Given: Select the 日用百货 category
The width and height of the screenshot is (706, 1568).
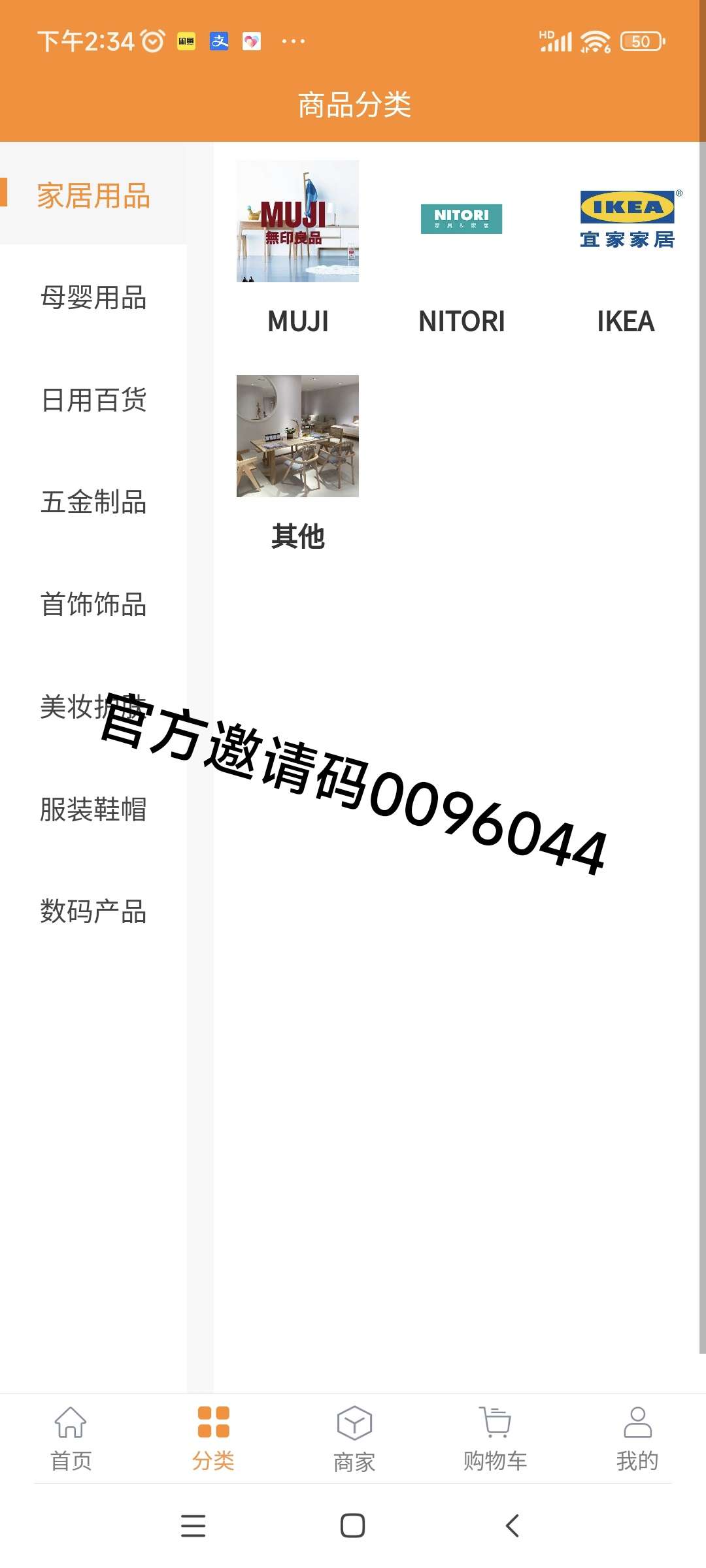Looking at the screenshot, I should (x=93, y=400).
